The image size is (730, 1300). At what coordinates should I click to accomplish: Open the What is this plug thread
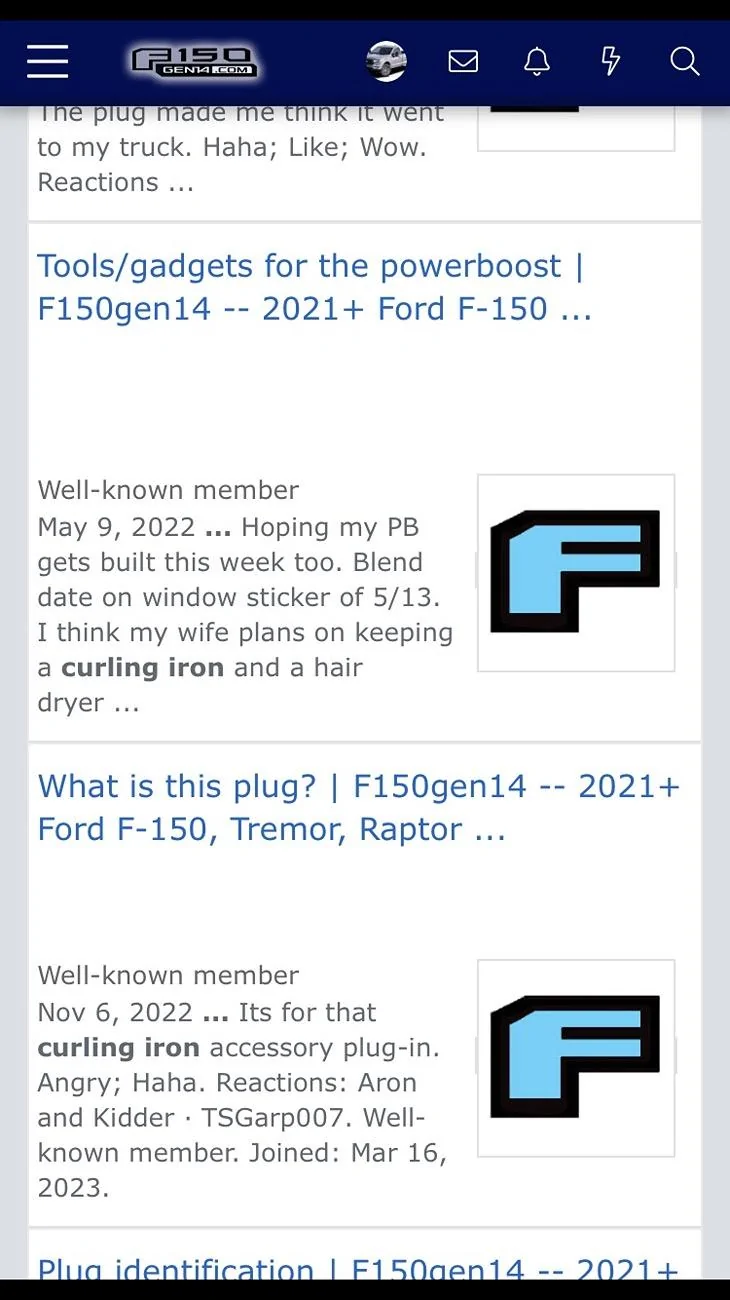358,807
